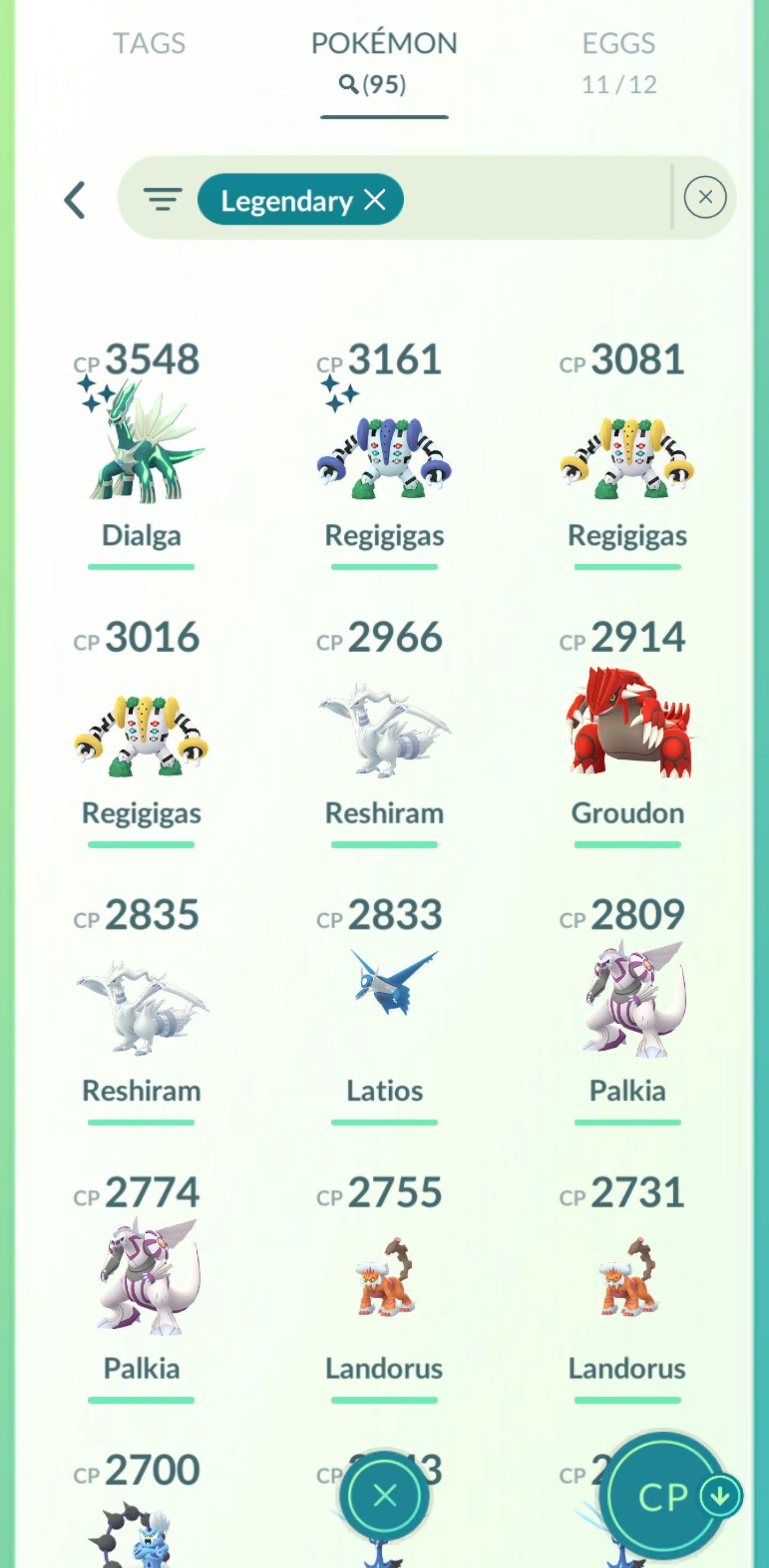Open the filter options icon
The image size is (769, 1568).
pyautogui.click(x=162, y=199)
